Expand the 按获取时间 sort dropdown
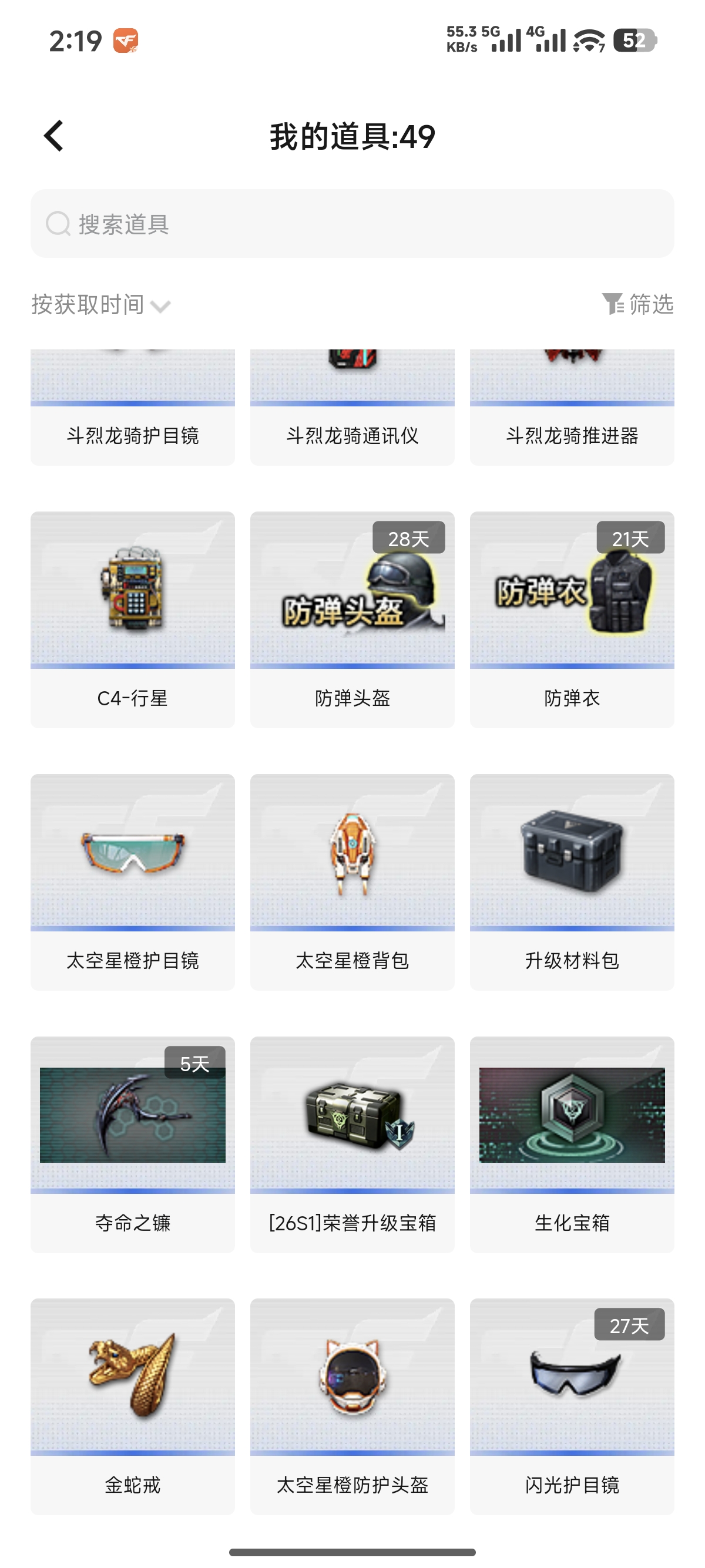The width and height of the screenshot is (705, 1568). click(x=101, y=304)
